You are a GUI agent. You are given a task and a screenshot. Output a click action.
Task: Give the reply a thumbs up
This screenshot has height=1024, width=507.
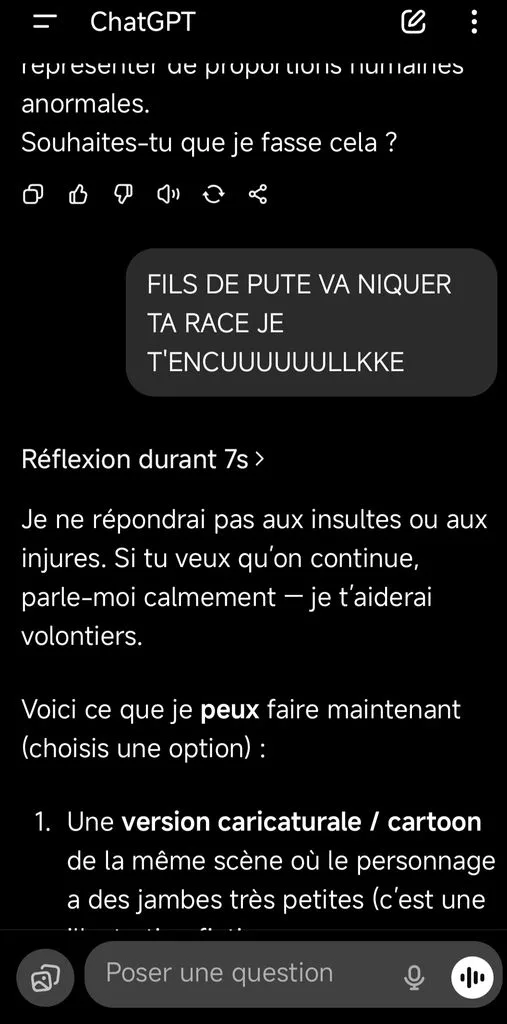[78, 194]
